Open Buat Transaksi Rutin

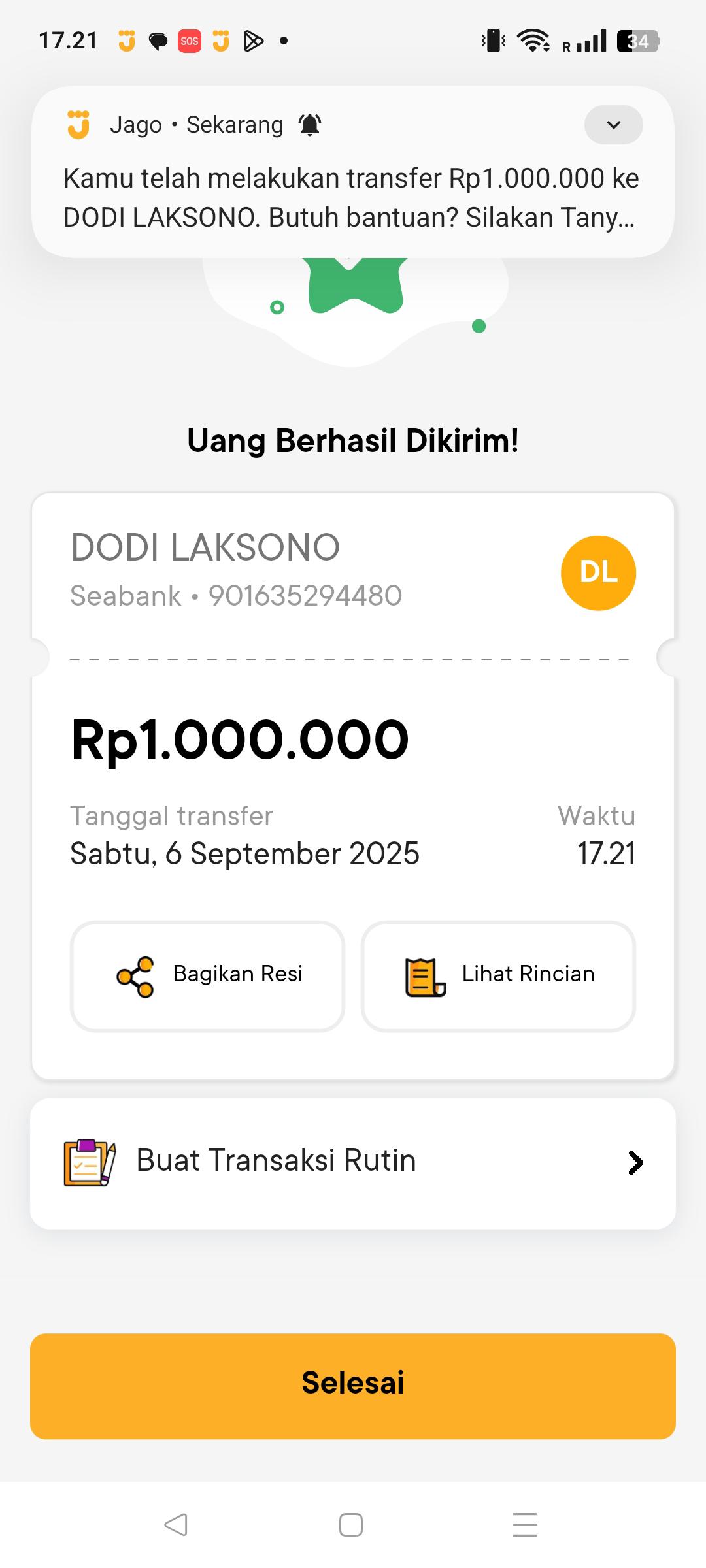pyautogui.click(x=353, y=1163)
